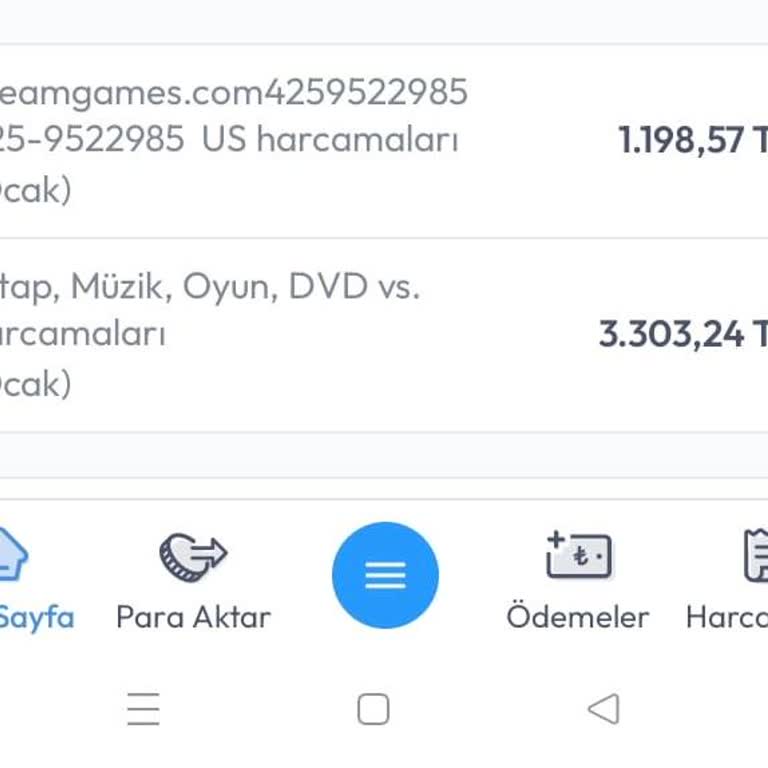
Task: Open the blue center menu button
Action: click(x=385, y=575)
